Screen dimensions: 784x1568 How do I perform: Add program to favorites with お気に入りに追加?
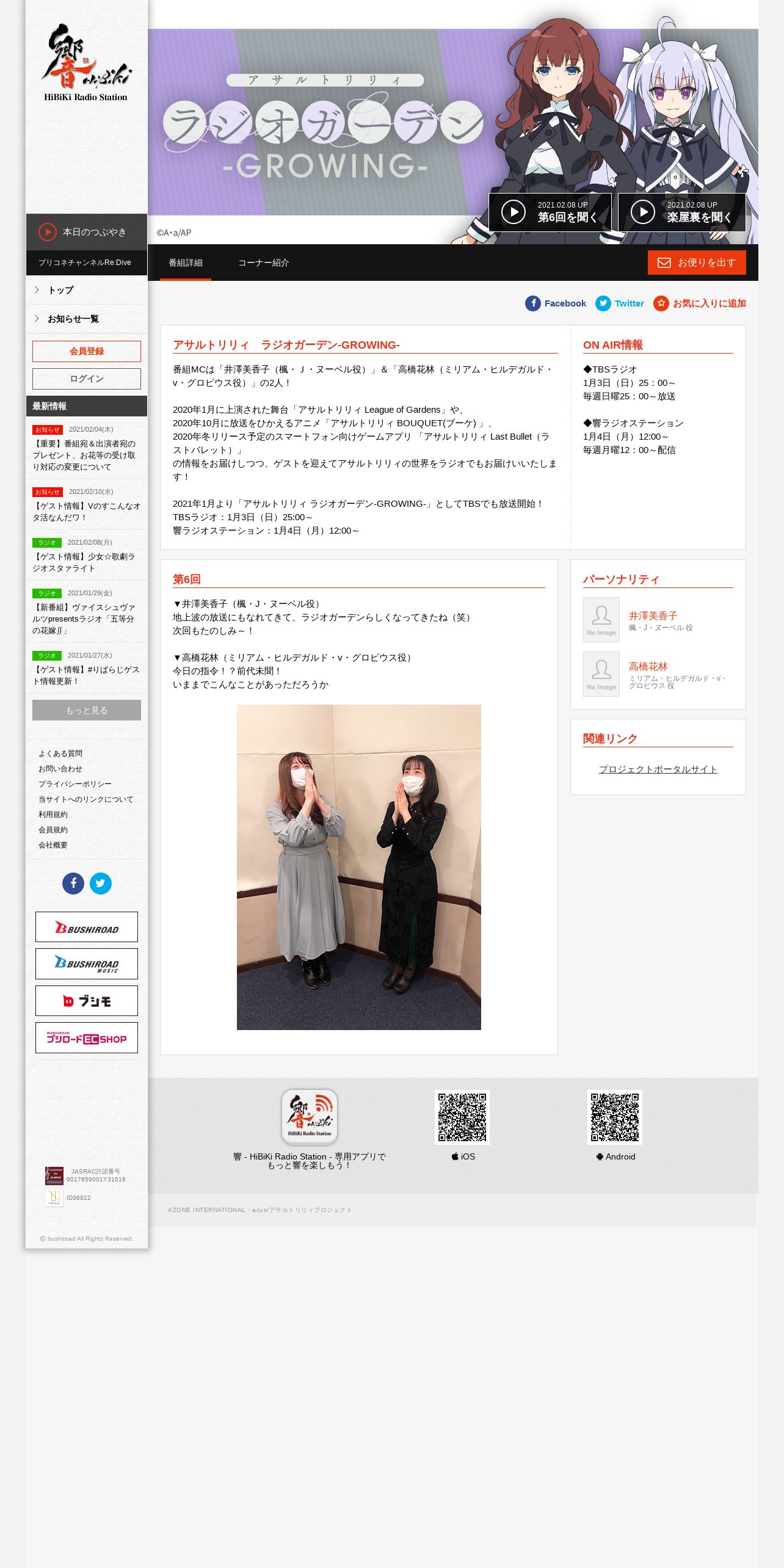(x=700, y=303)
